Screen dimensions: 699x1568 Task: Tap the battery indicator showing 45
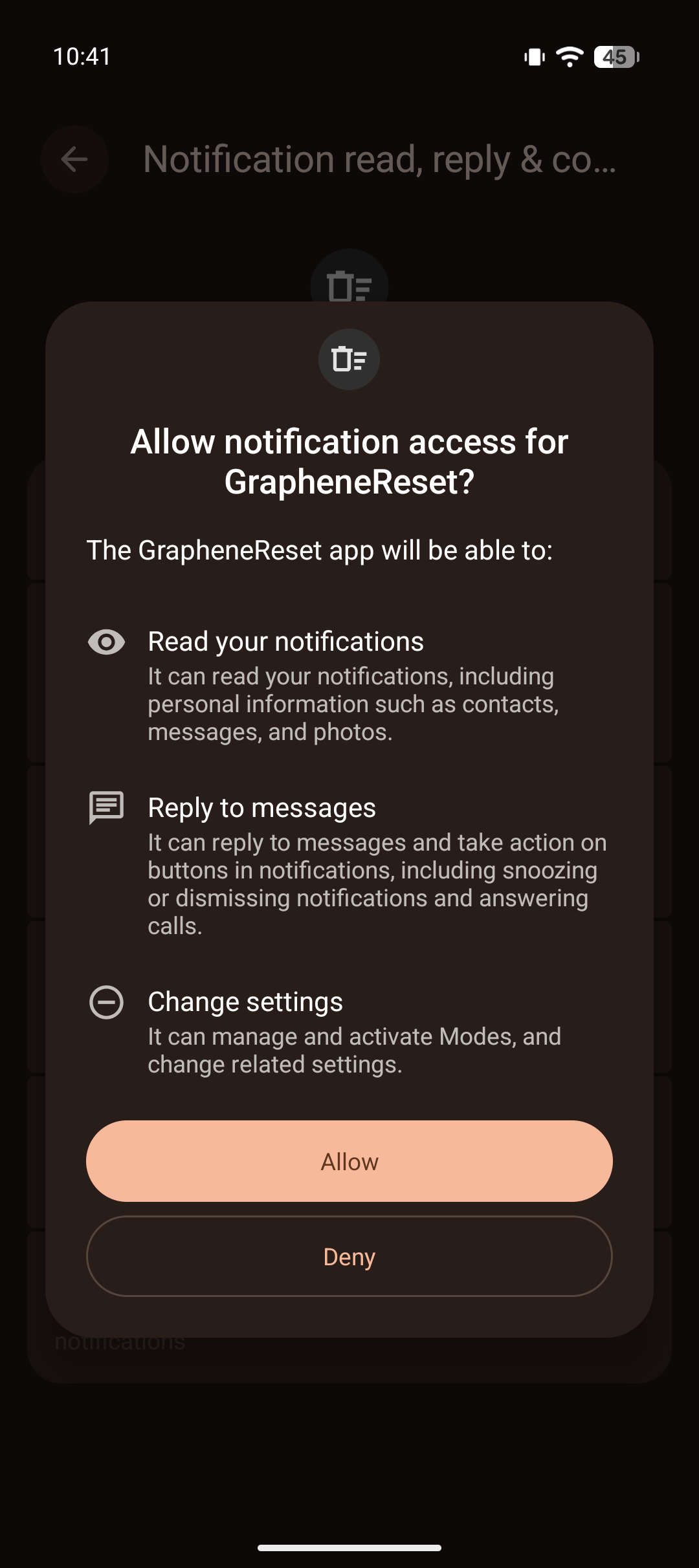[614, 58]
